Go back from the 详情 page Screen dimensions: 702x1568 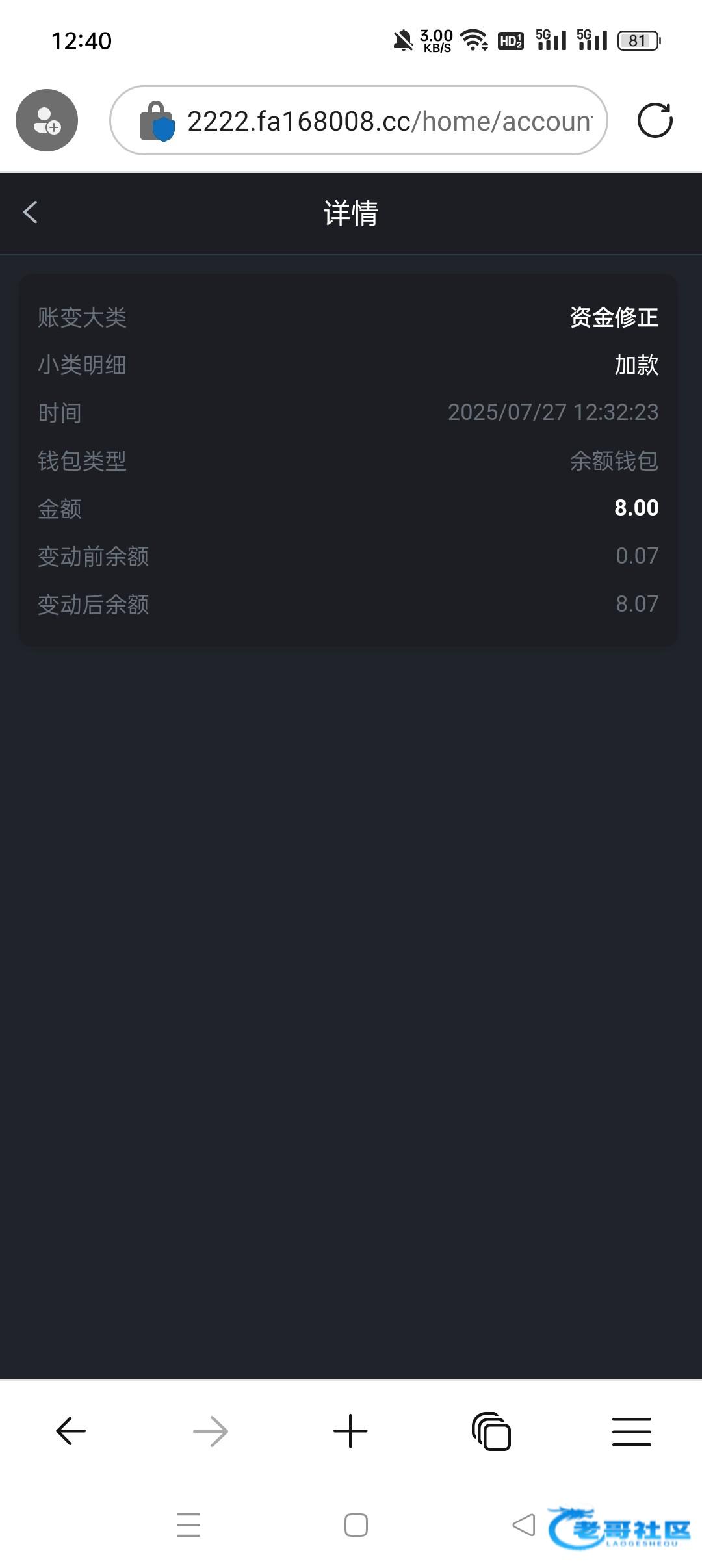(x=31, y=212)
